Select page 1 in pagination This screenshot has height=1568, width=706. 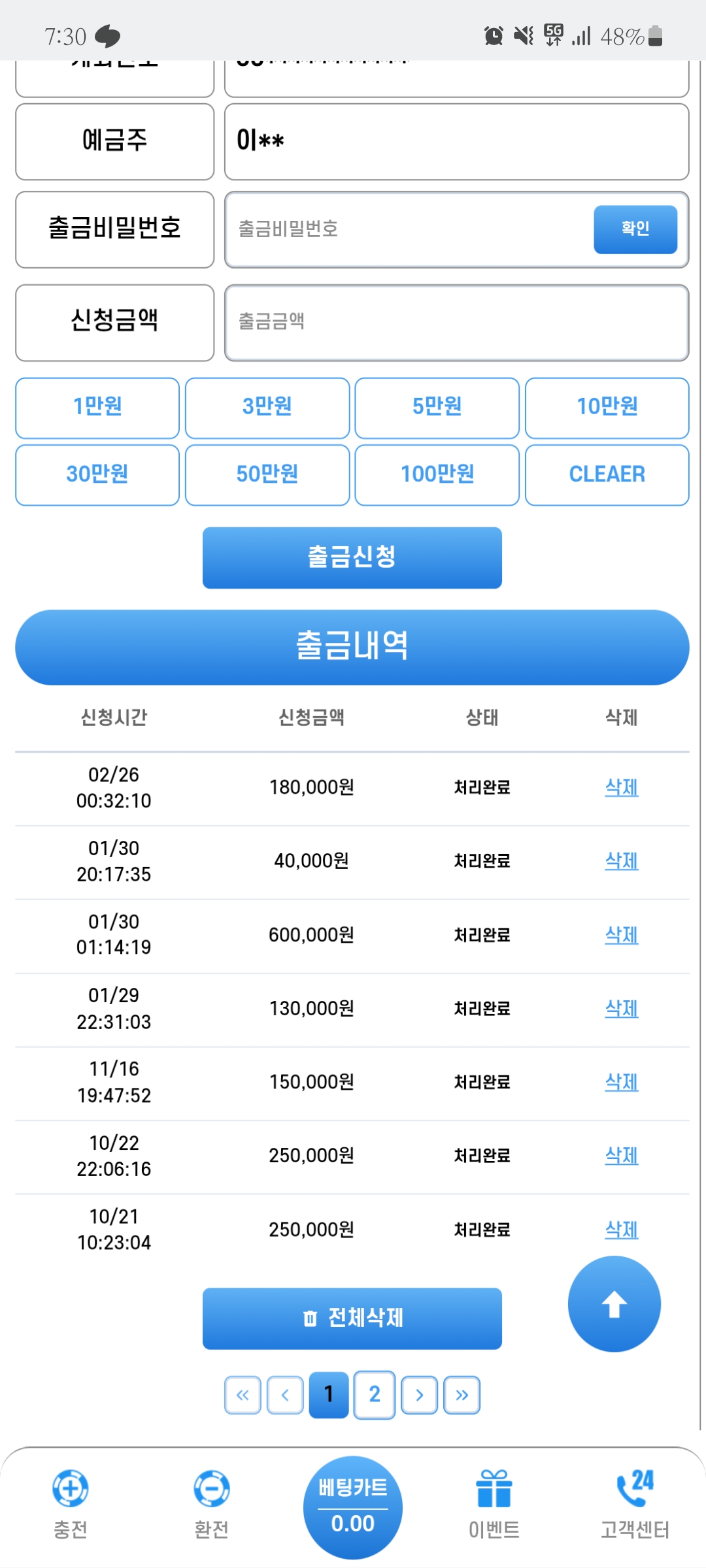coord(329,1395)
